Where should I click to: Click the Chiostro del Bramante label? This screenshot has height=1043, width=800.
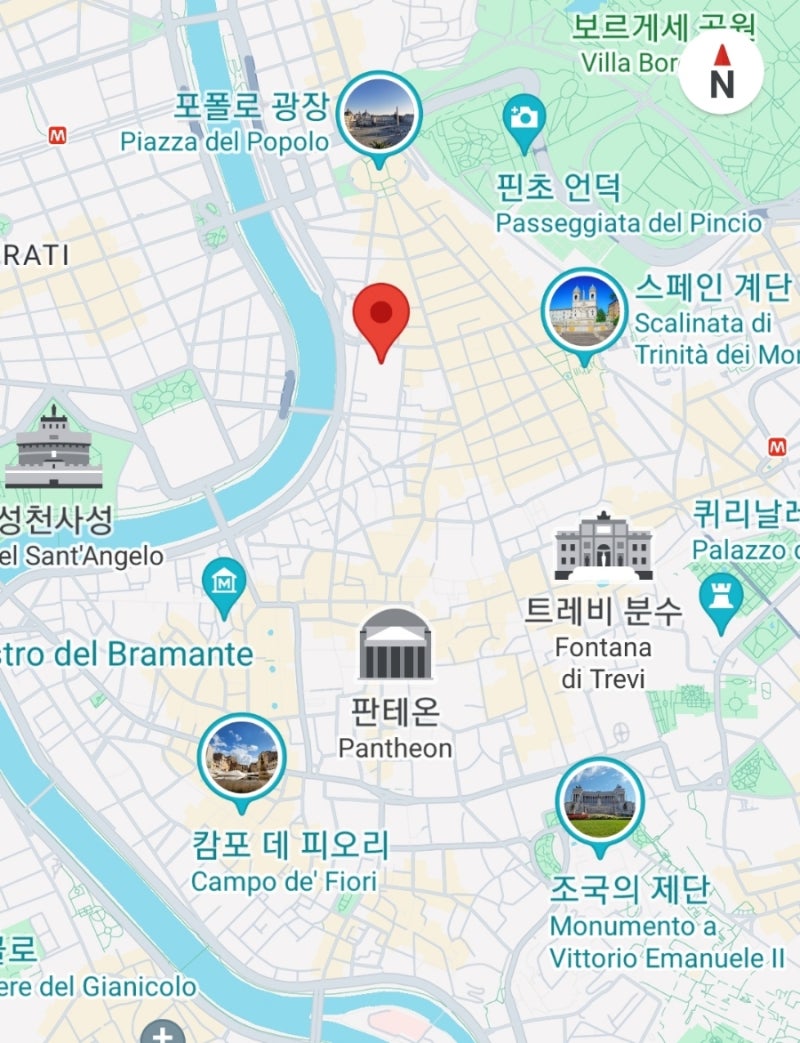click(x=125, y=653)
